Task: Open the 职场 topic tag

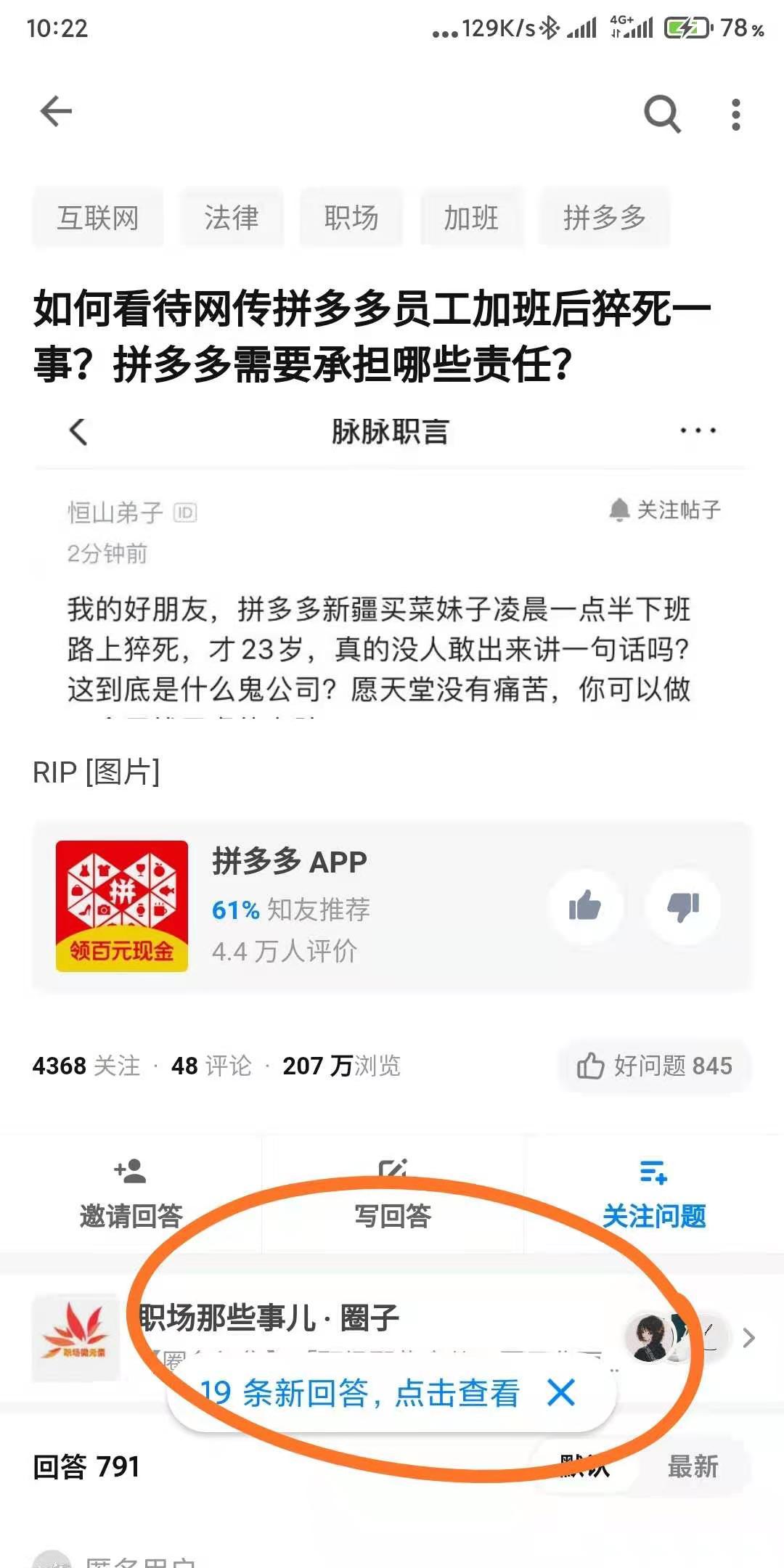Action: (351, 218)
